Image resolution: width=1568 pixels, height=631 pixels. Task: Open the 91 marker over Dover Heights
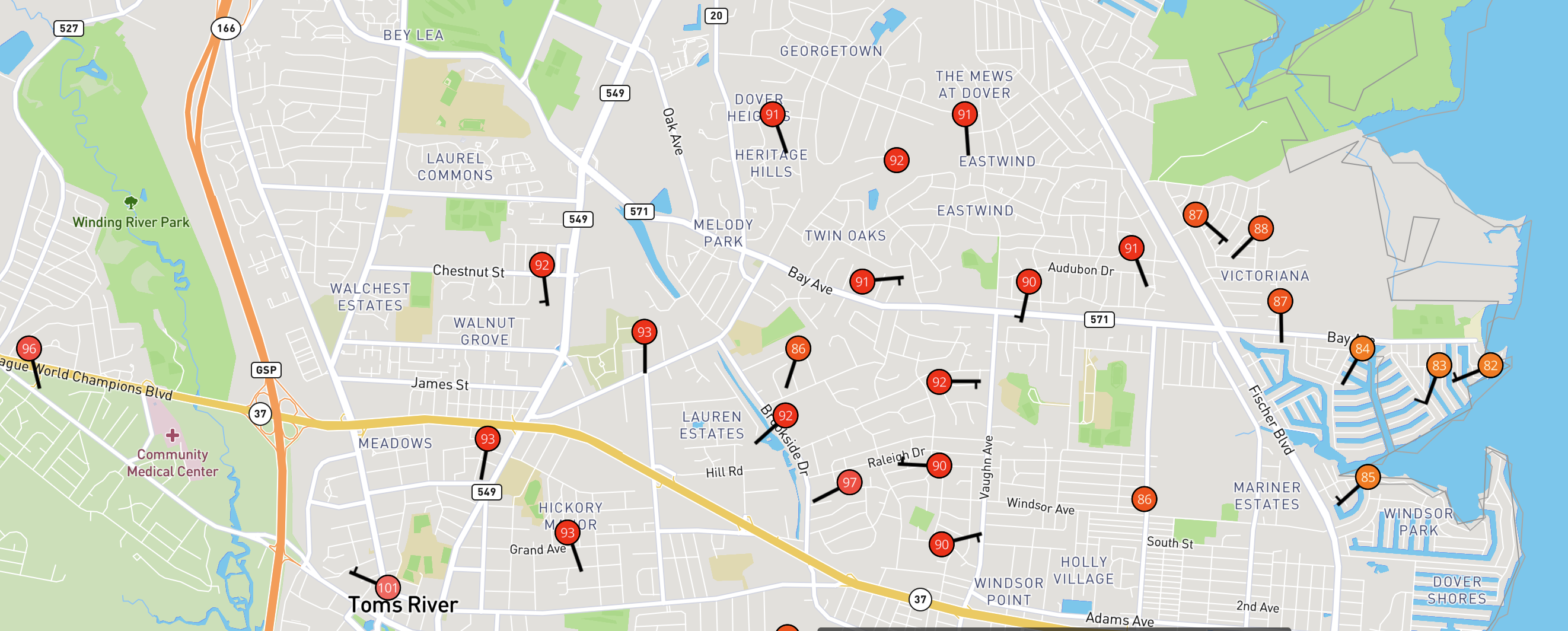pos(772,114)
